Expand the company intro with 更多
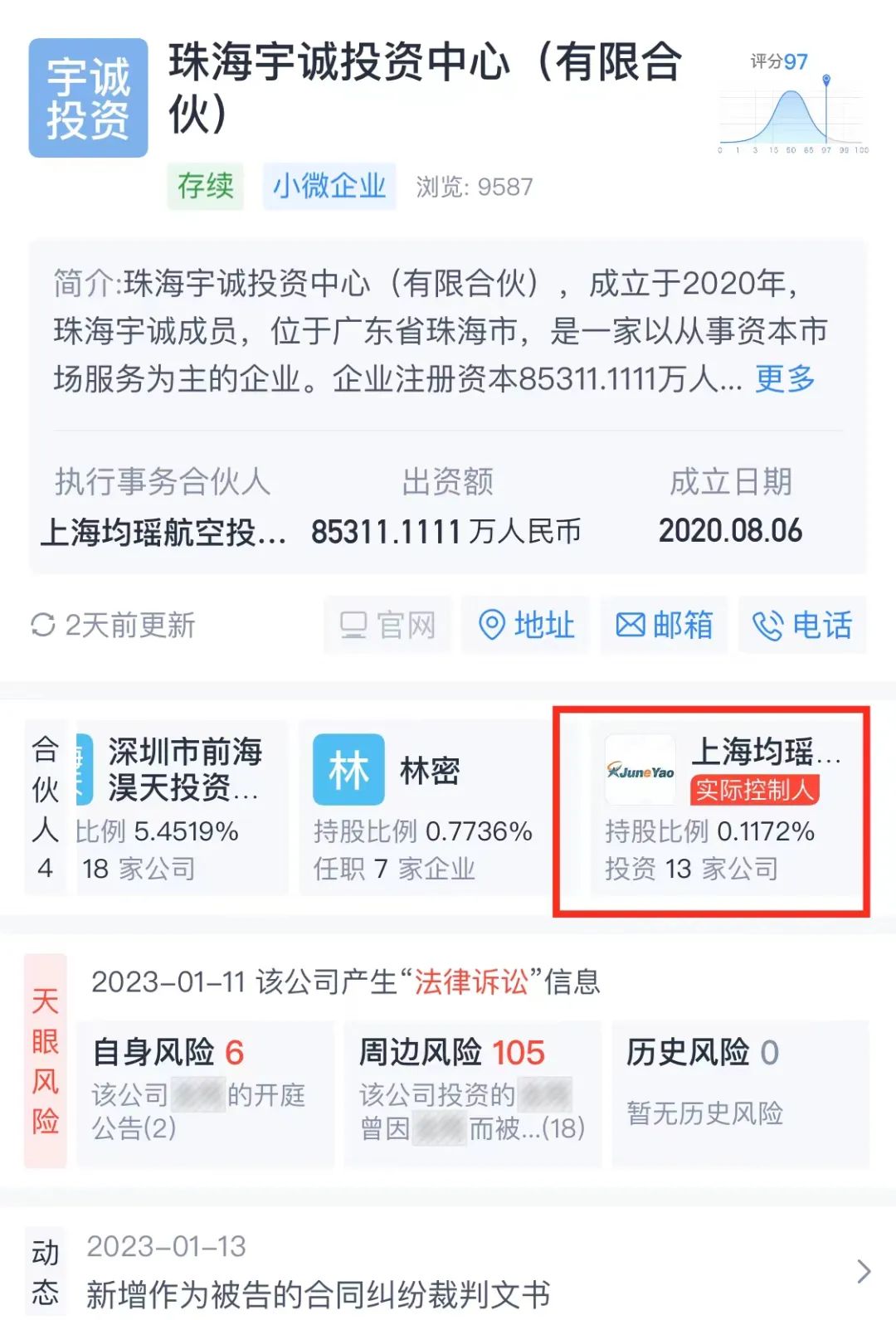The image size is (896, 1320). pyautogui.click(x=784, y=379)
